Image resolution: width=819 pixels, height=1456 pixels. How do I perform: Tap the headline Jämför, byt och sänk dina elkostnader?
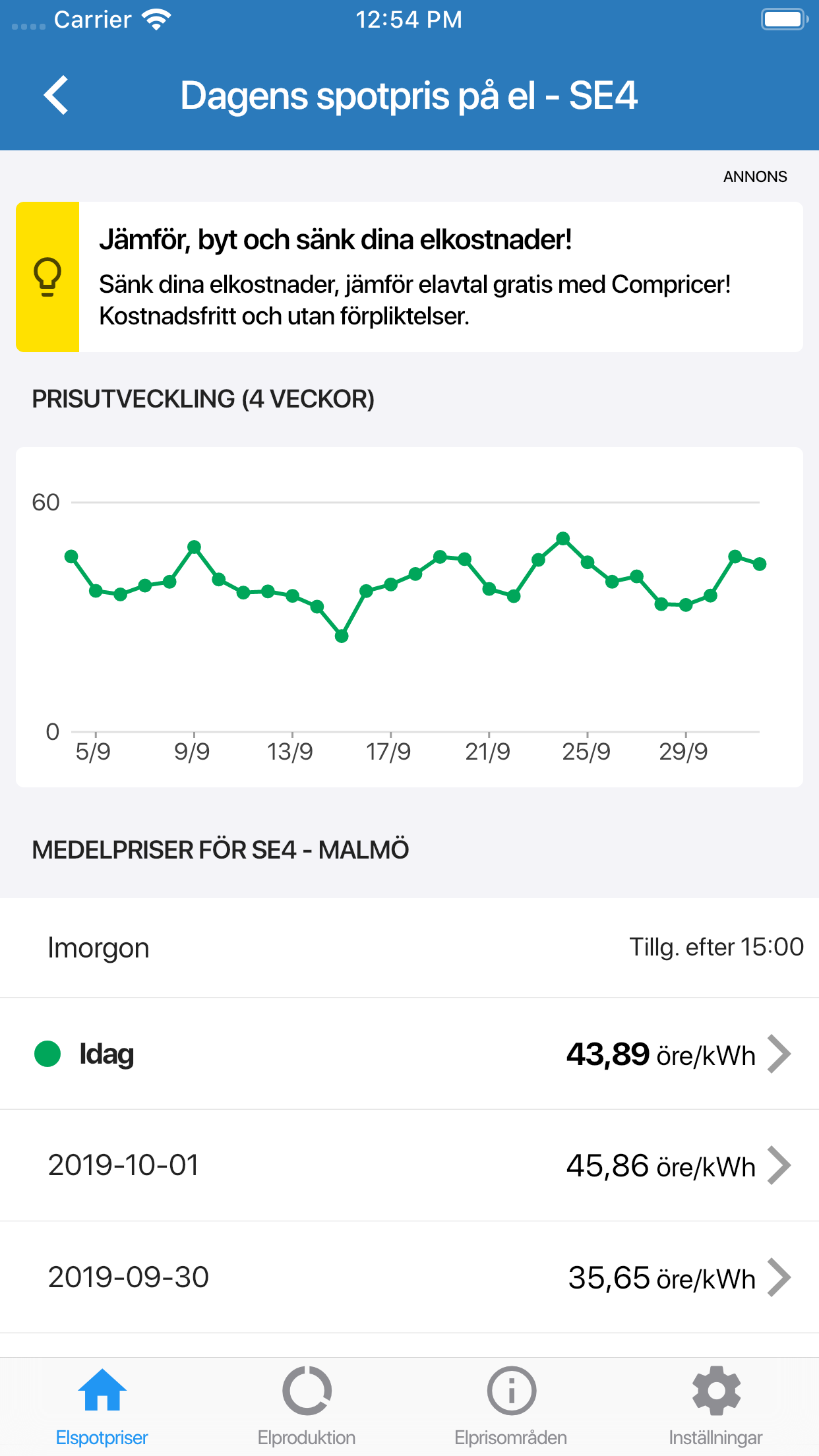[x=338, y=240]
